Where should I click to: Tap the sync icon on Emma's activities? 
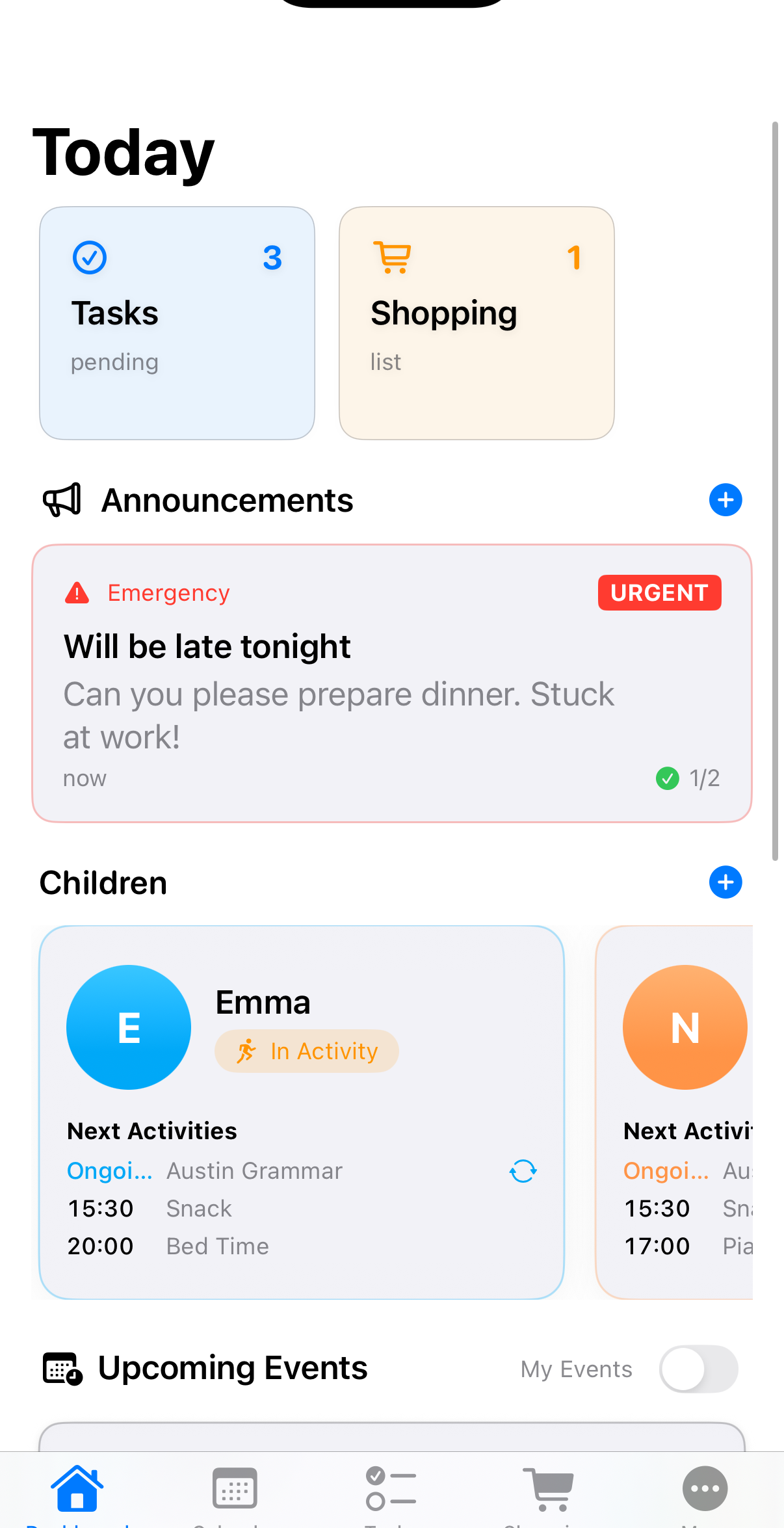(521, 1170)
